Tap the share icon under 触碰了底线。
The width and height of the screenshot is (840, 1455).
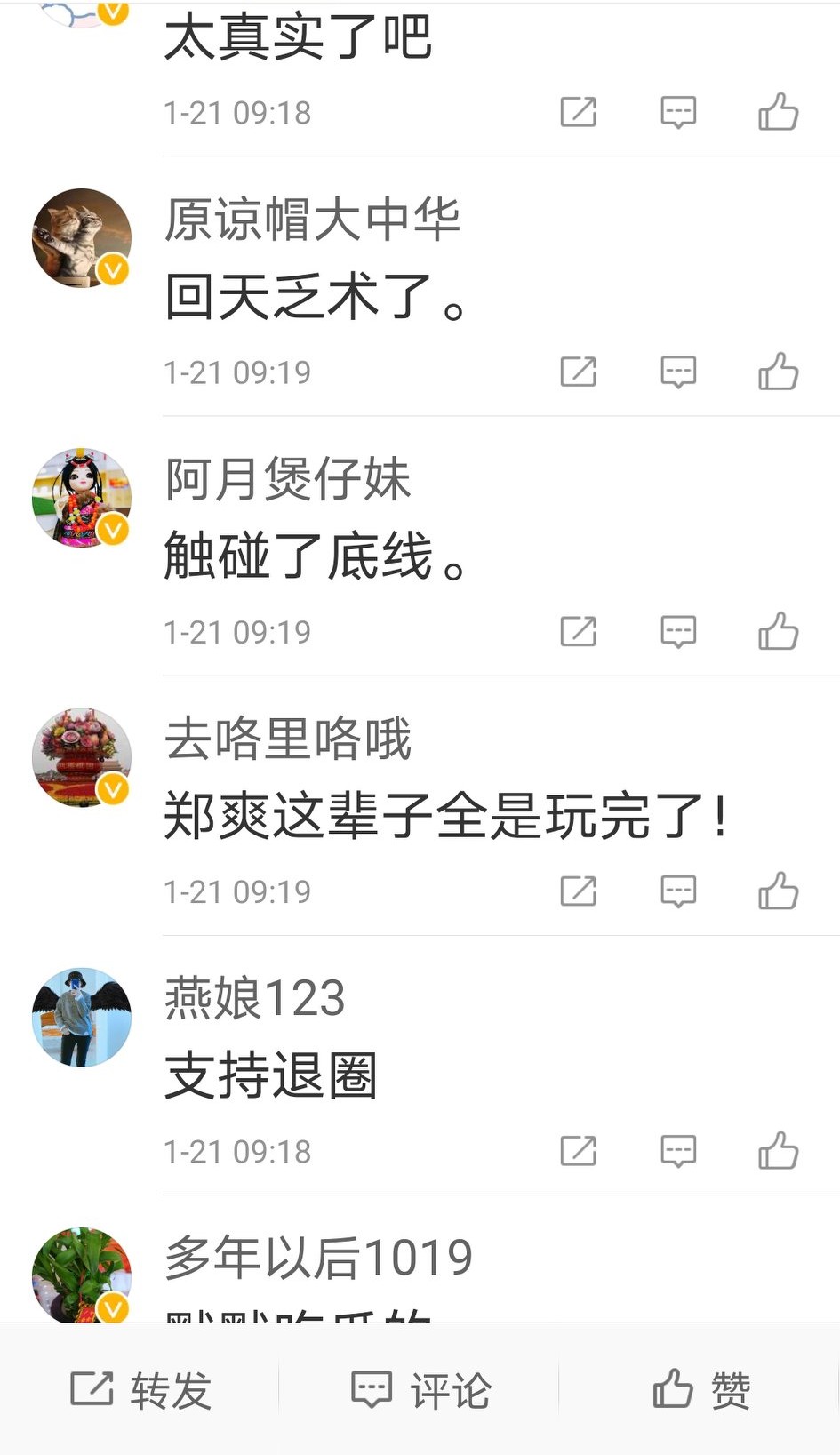click(x=579, y=632)
